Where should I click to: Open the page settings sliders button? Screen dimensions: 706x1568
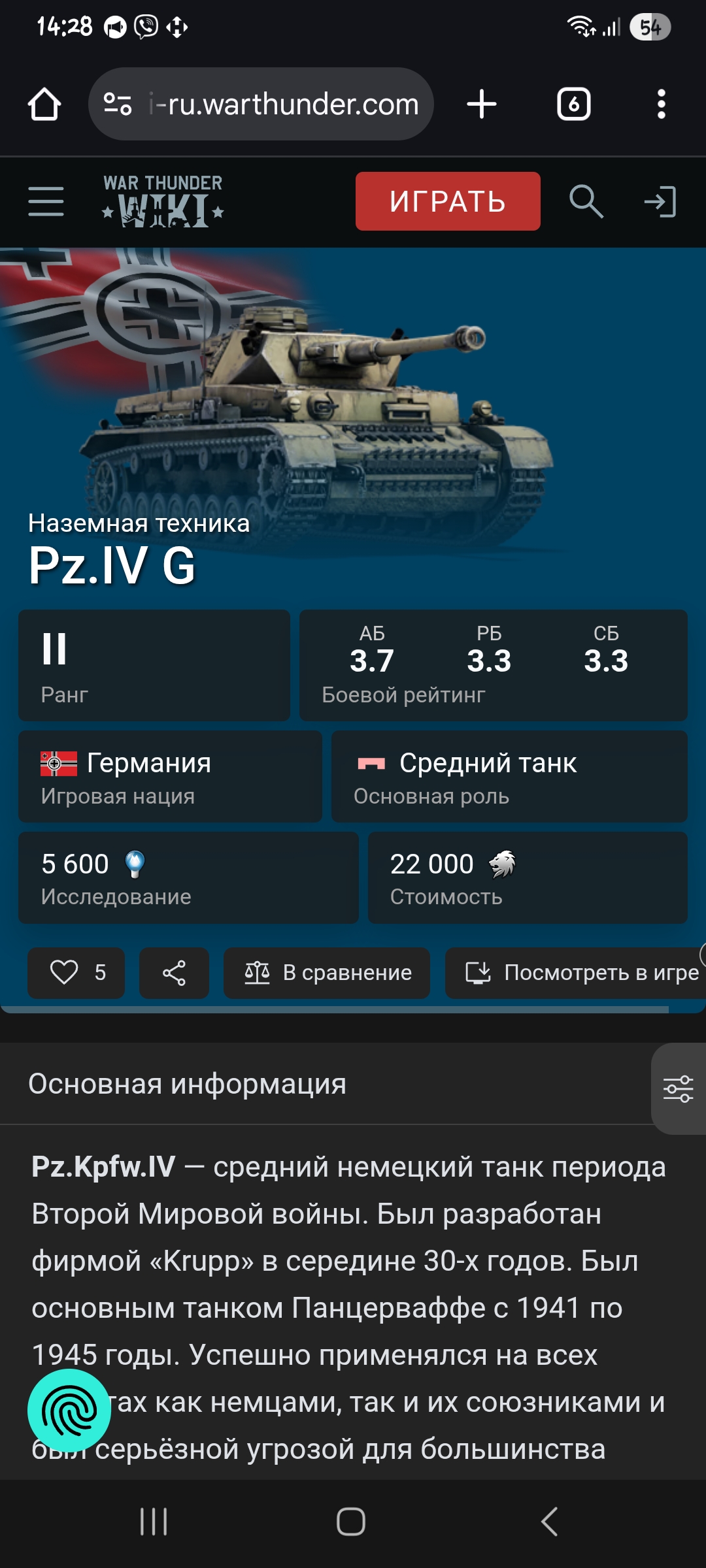point(679,1088)
